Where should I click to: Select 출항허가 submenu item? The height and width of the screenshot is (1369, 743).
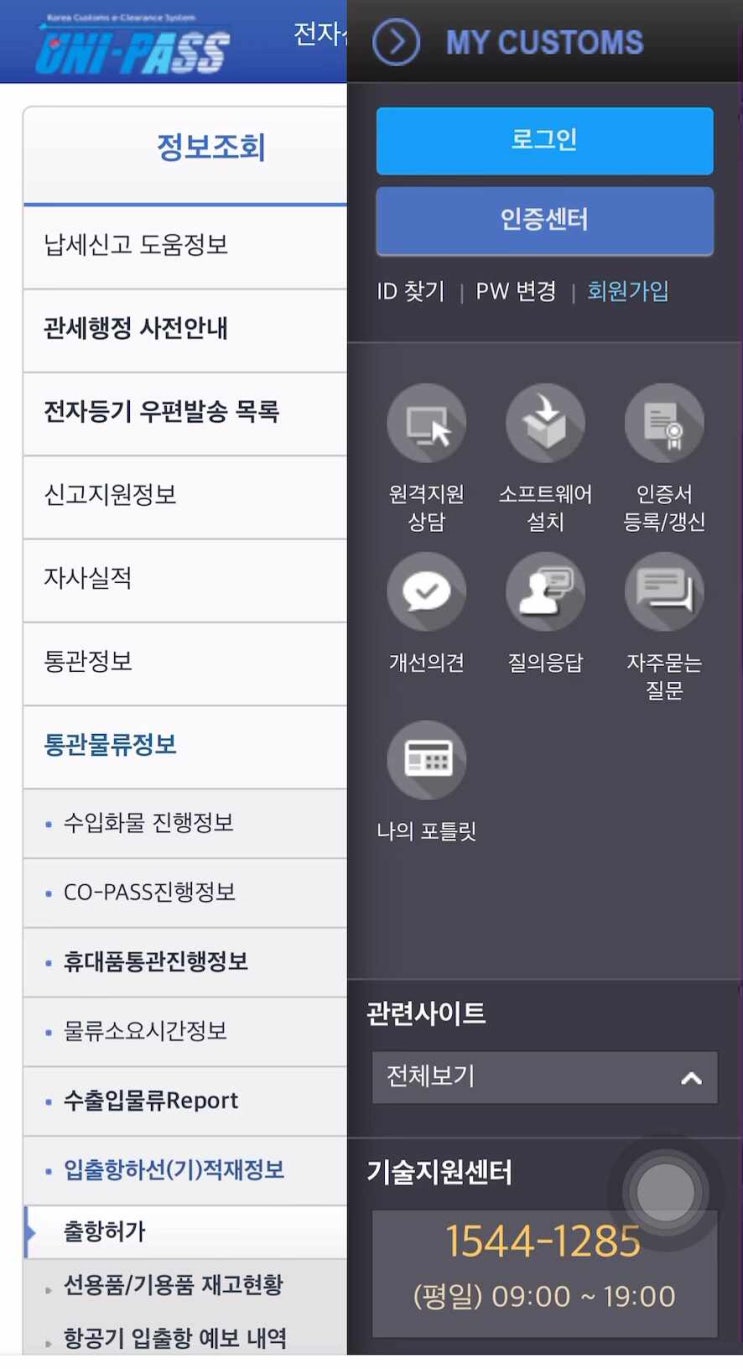point(105,1231)
